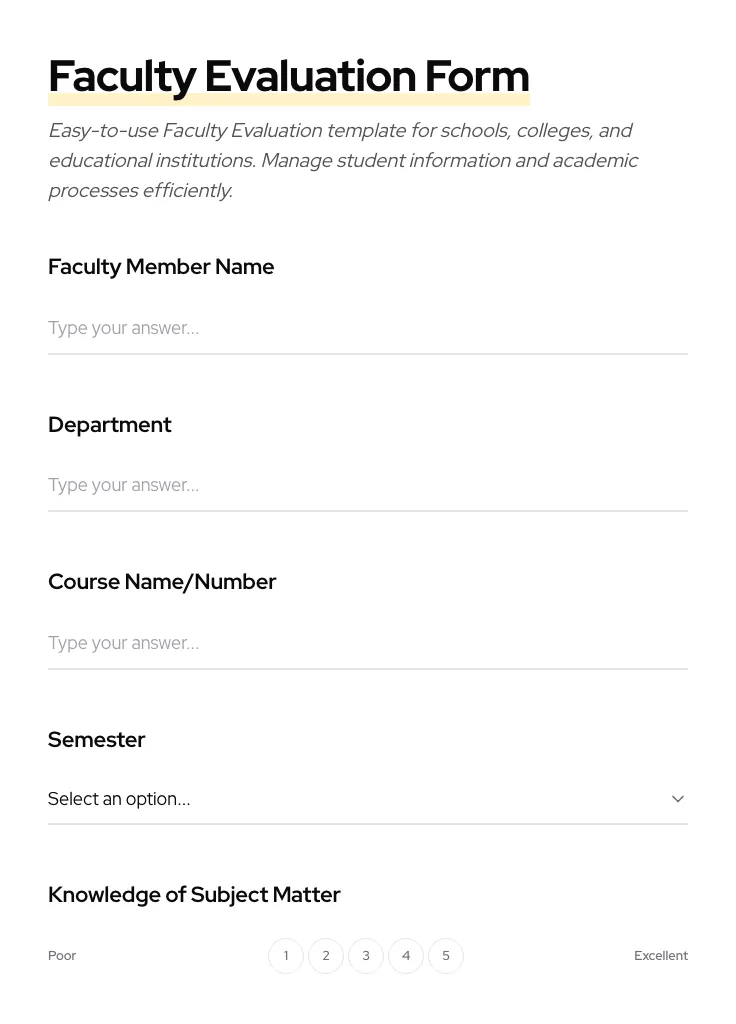Open the Semester dropdown chevron icon
The image size is (736, 1024).
coord(677,798)
